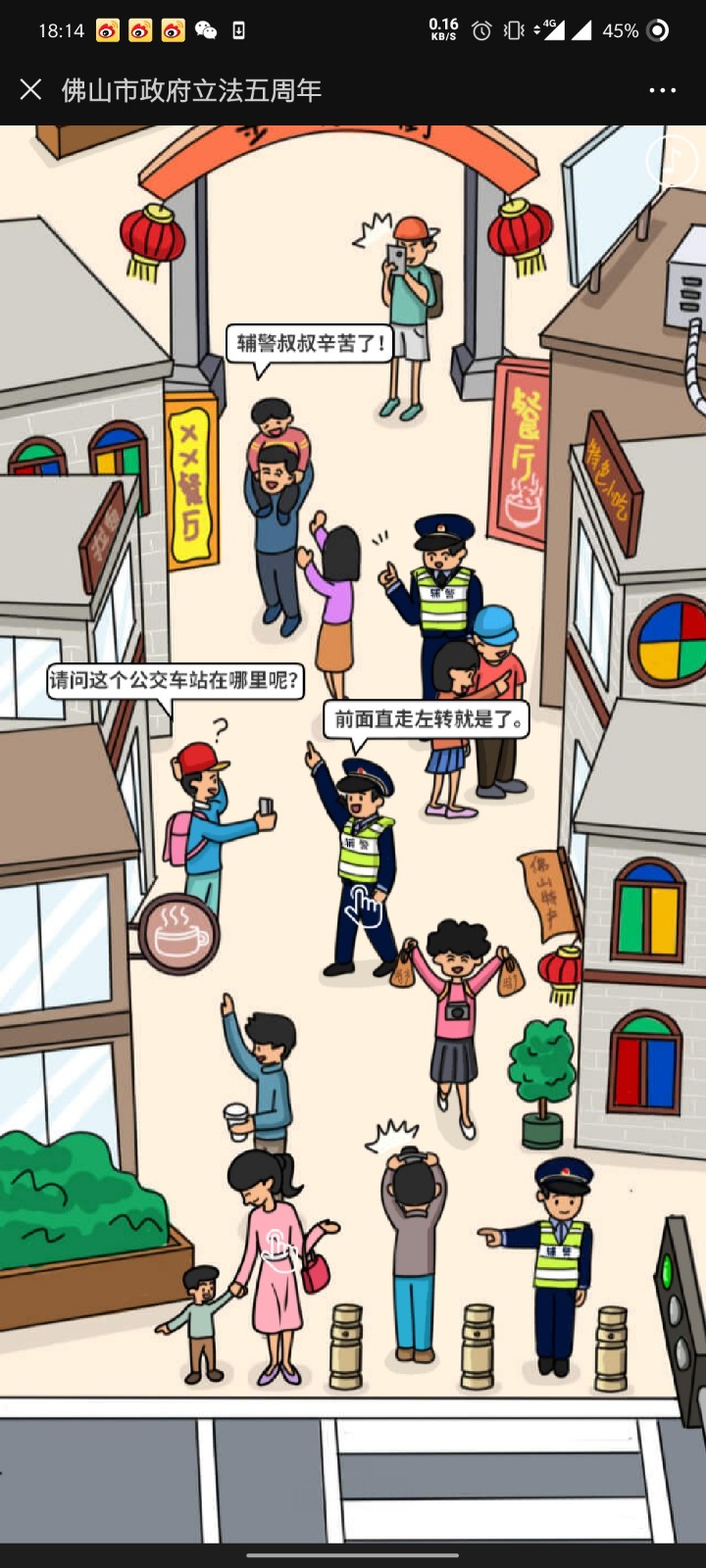This screenshot has width=706, height=1568.
Task: Toggle the background music icon
Action: tap(673, 160)
